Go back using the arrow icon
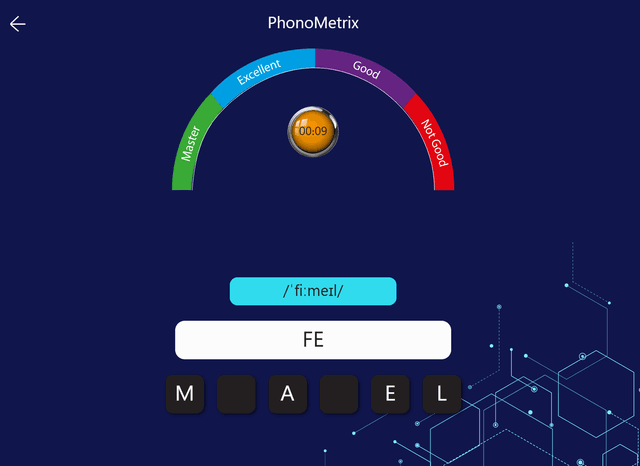640x466 pixels. pyautogui.click(x=18, y=24)
